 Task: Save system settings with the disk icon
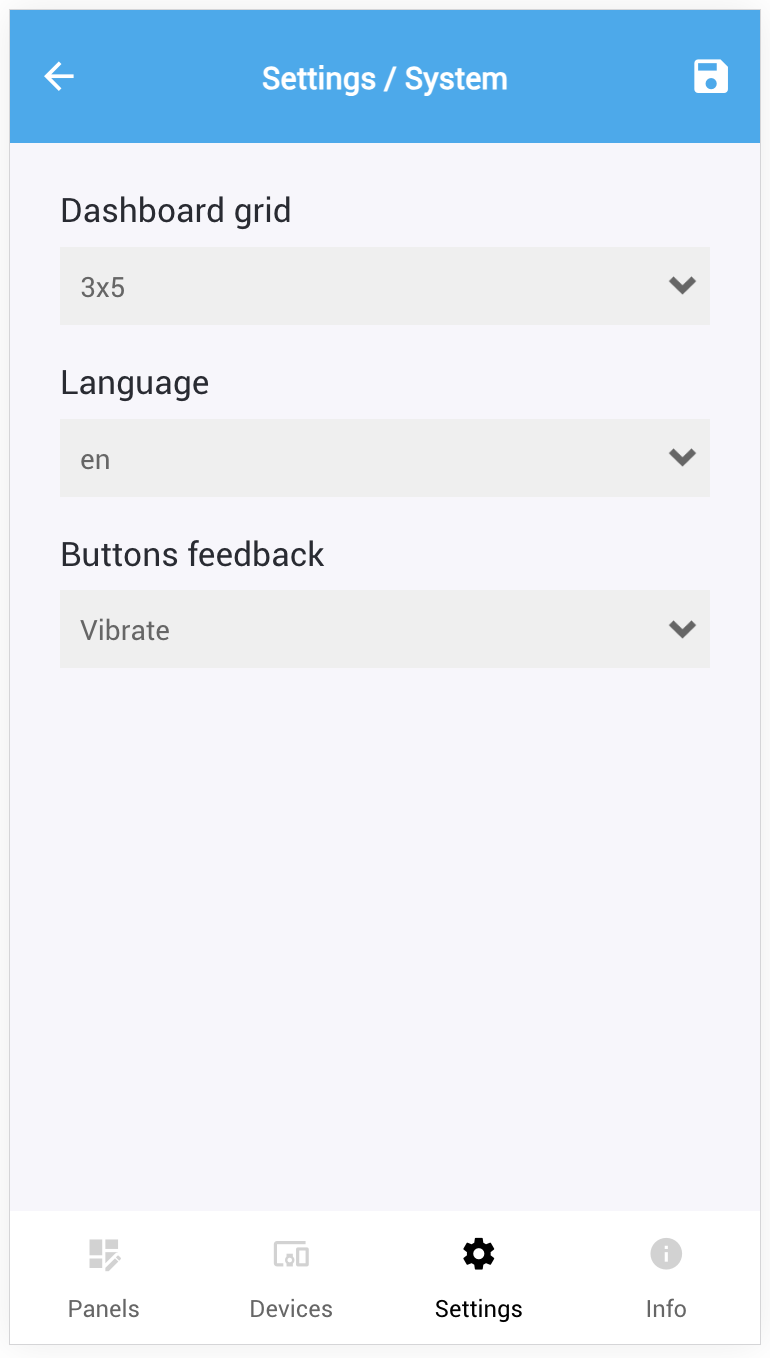pyautogui.click(x=710, y=77)
